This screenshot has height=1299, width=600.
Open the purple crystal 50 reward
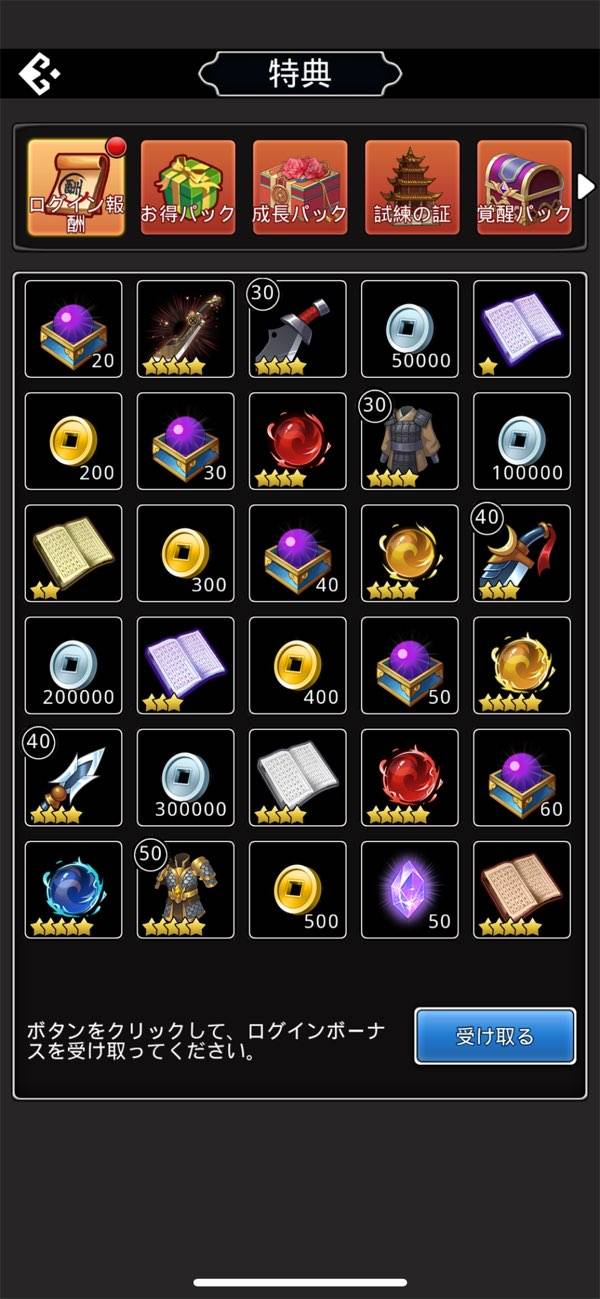[x=410, y=889]
